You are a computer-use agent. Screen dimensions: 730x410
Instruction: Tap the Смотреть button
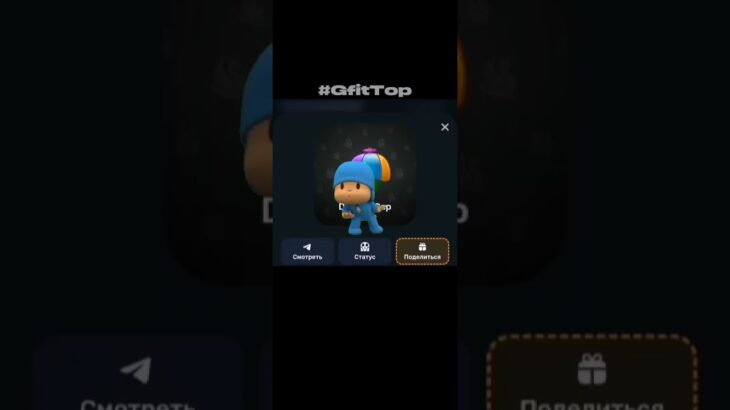[x=307, y=251]
